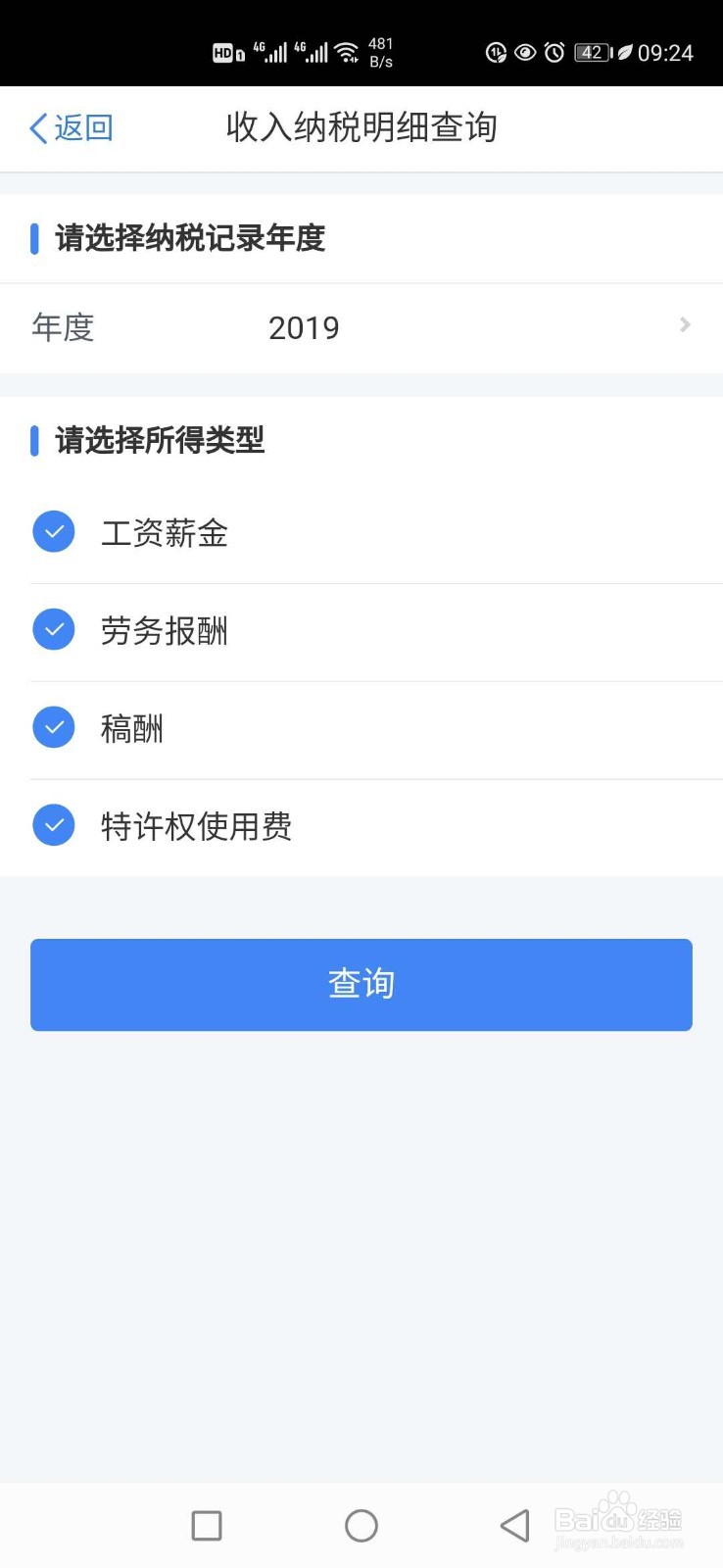Tap the chevron next to 2019
723x1568 pixels.
coord(685,325)
